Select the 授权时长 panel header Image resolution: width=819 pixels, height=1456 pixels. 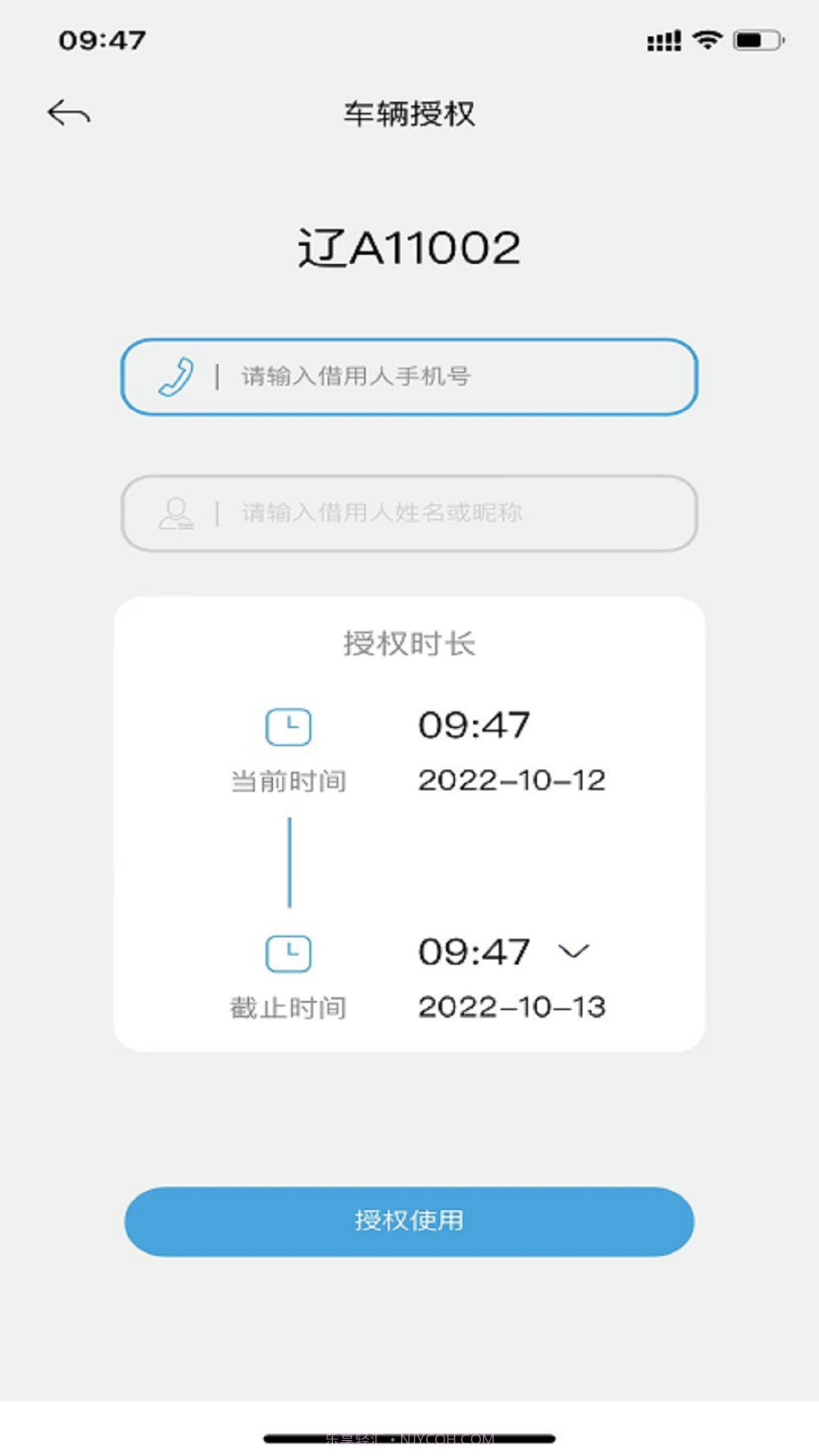409,645
